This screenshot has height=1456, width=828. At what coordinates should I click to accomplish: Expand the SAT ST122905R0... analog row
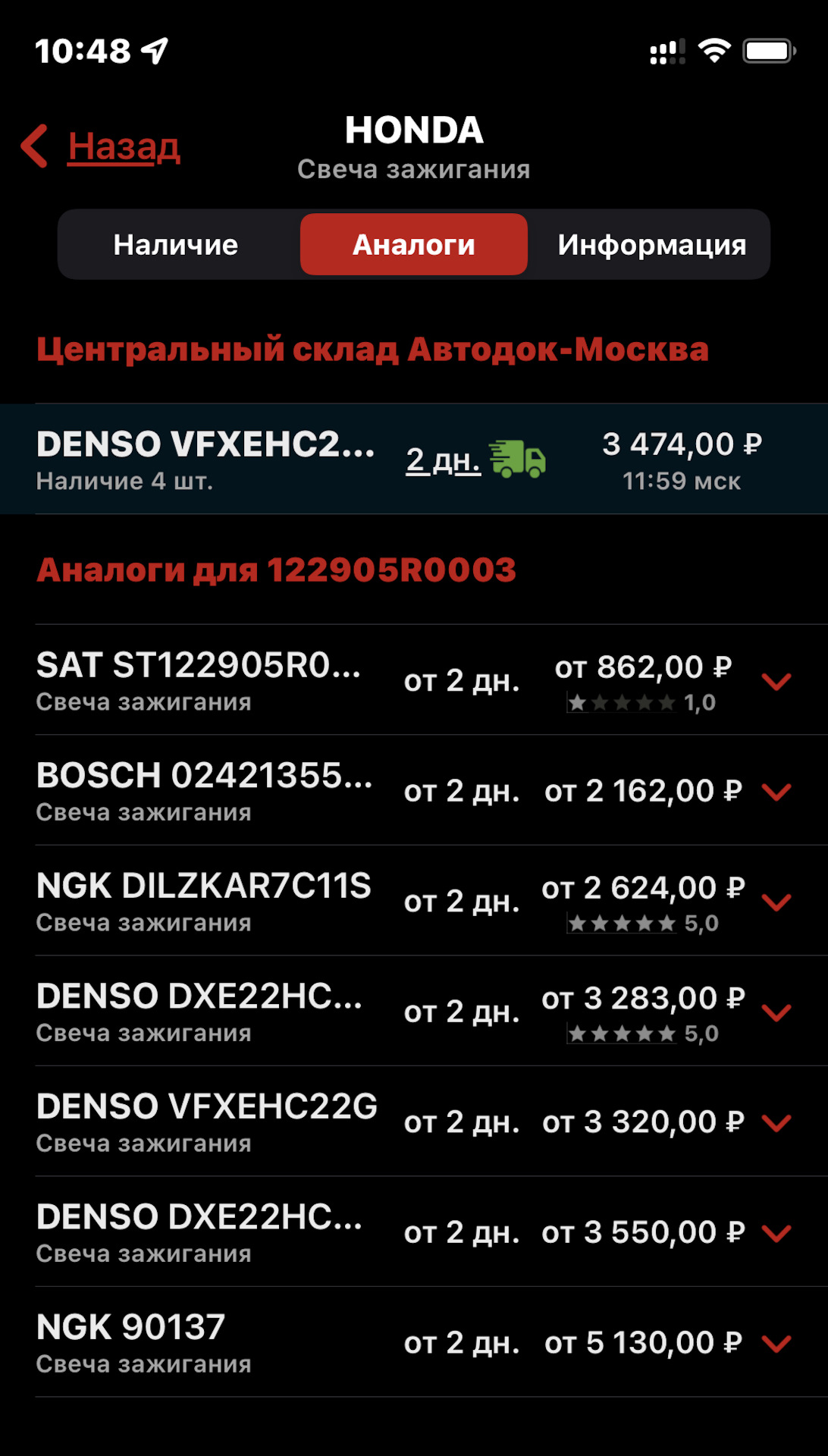click(x=776, y=681)
